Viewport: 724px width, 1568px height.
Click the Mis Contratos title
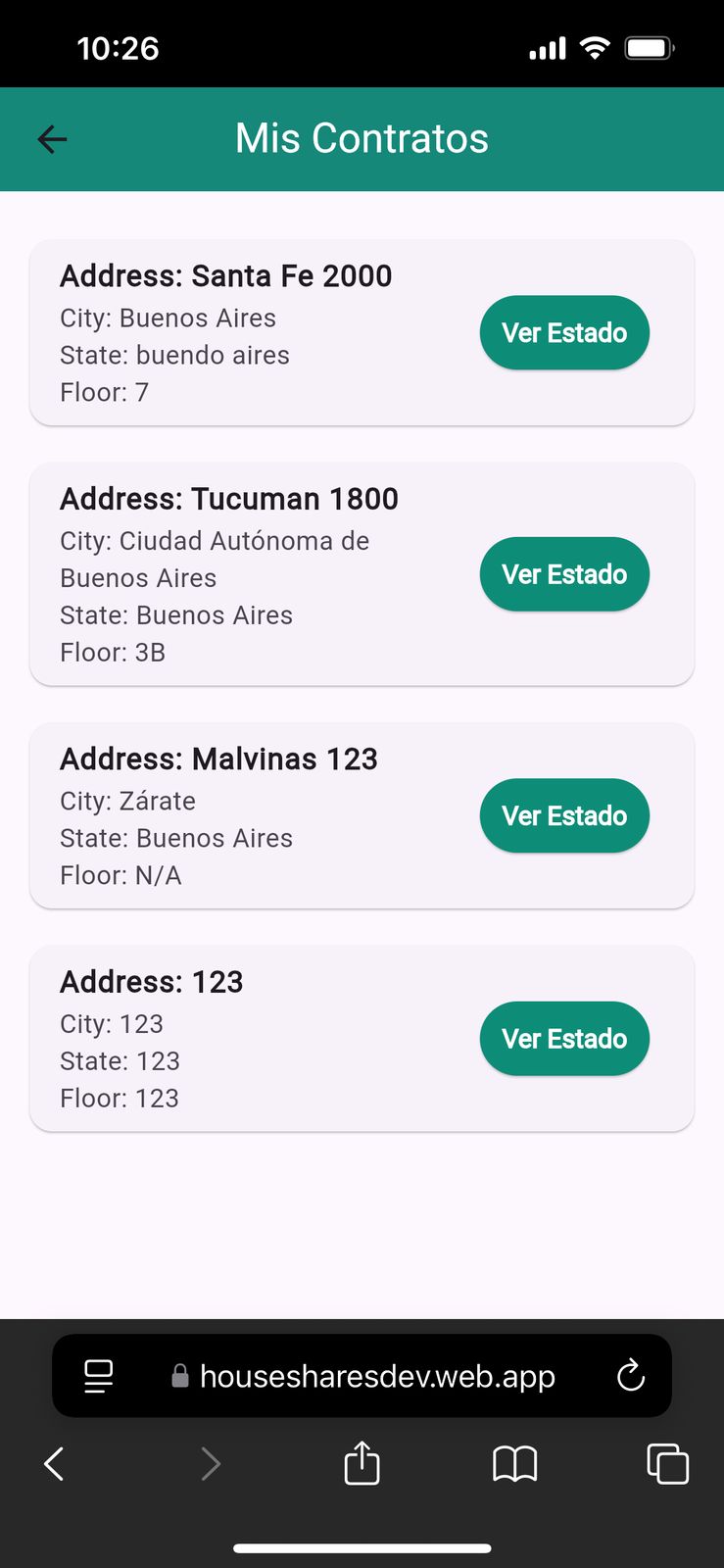[x=362, y=138]
